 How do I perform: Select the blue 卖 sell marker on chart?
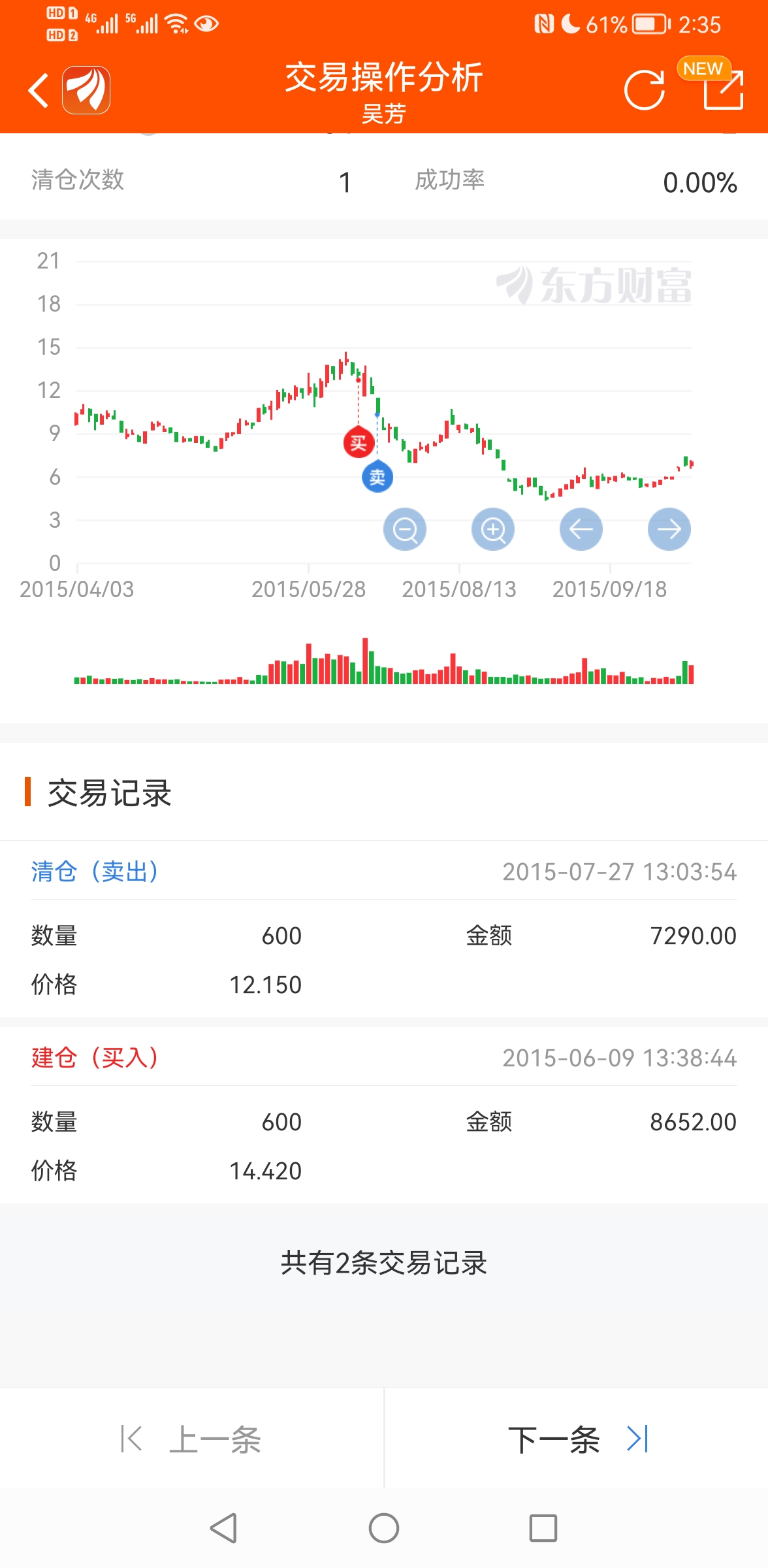(x=377, y=476)
